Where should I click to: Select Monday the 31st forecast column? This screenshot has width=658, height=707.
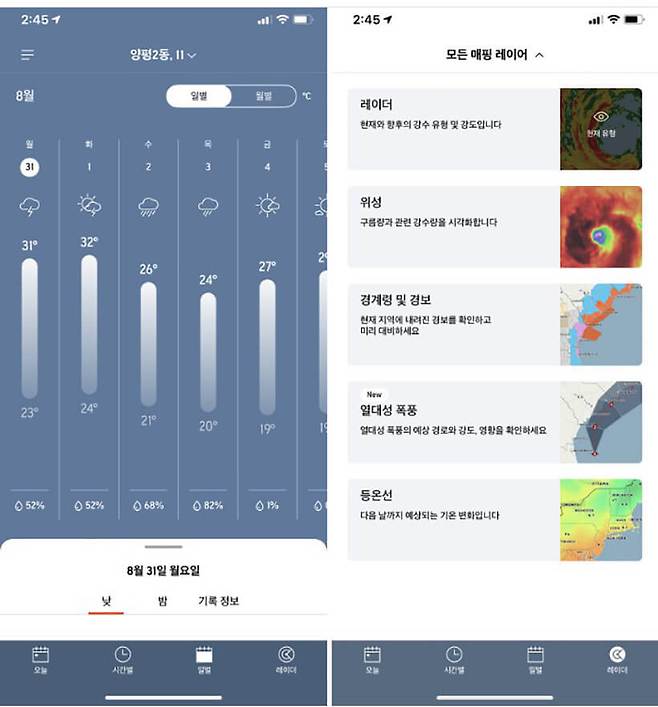point(30,329)
